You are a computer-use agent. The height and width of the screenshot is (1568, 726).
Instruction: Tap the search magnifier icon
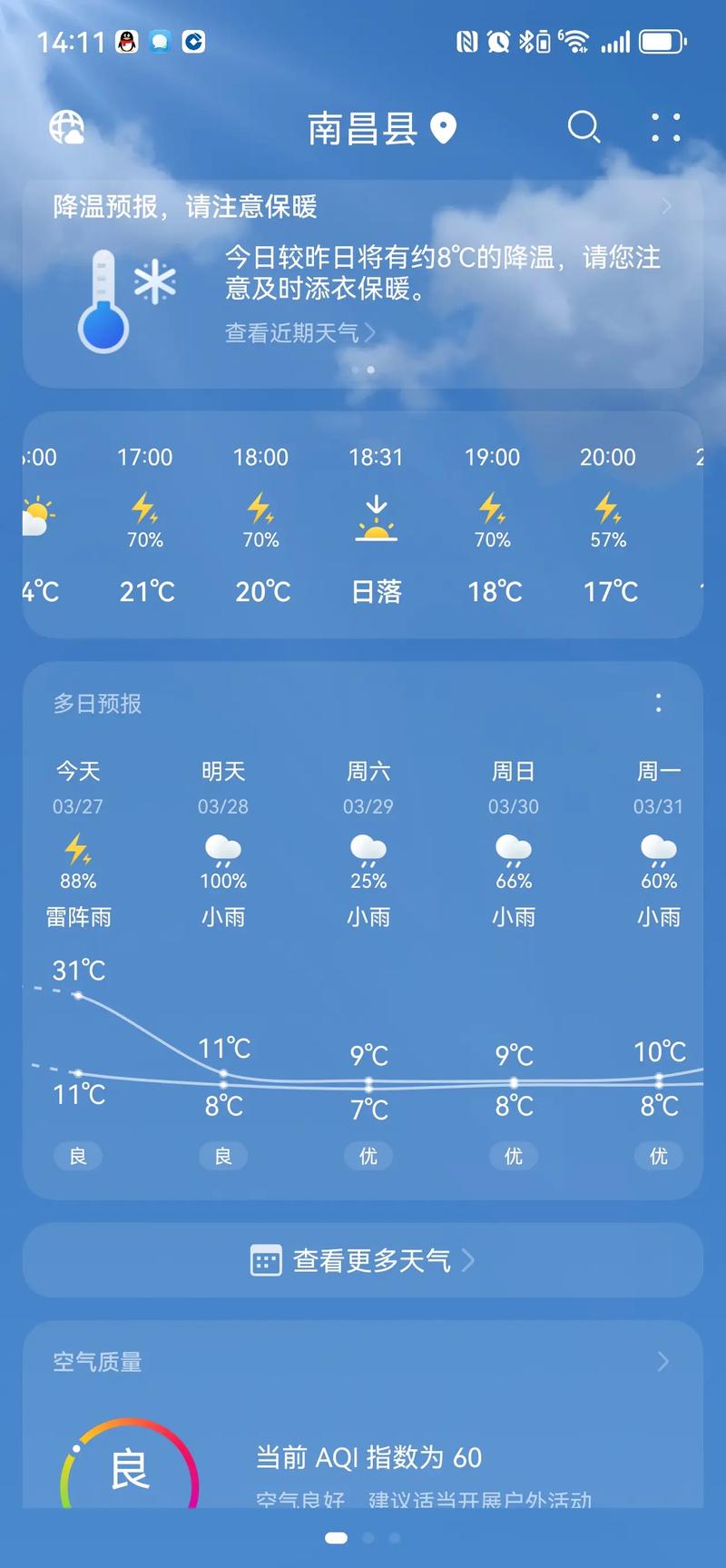(x=584, y=128)
